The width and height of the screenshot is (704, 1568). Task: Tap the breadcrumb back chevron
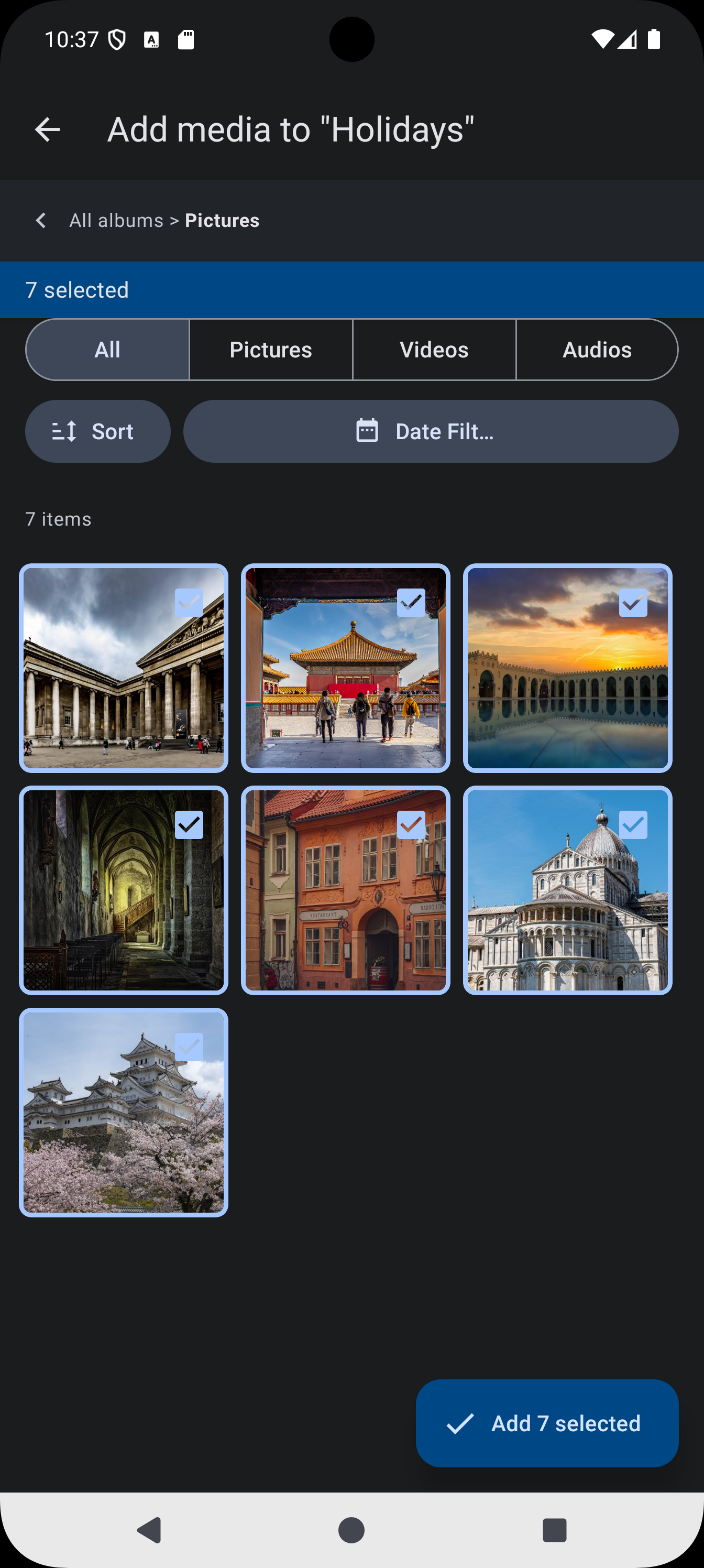tap(41, 220)
